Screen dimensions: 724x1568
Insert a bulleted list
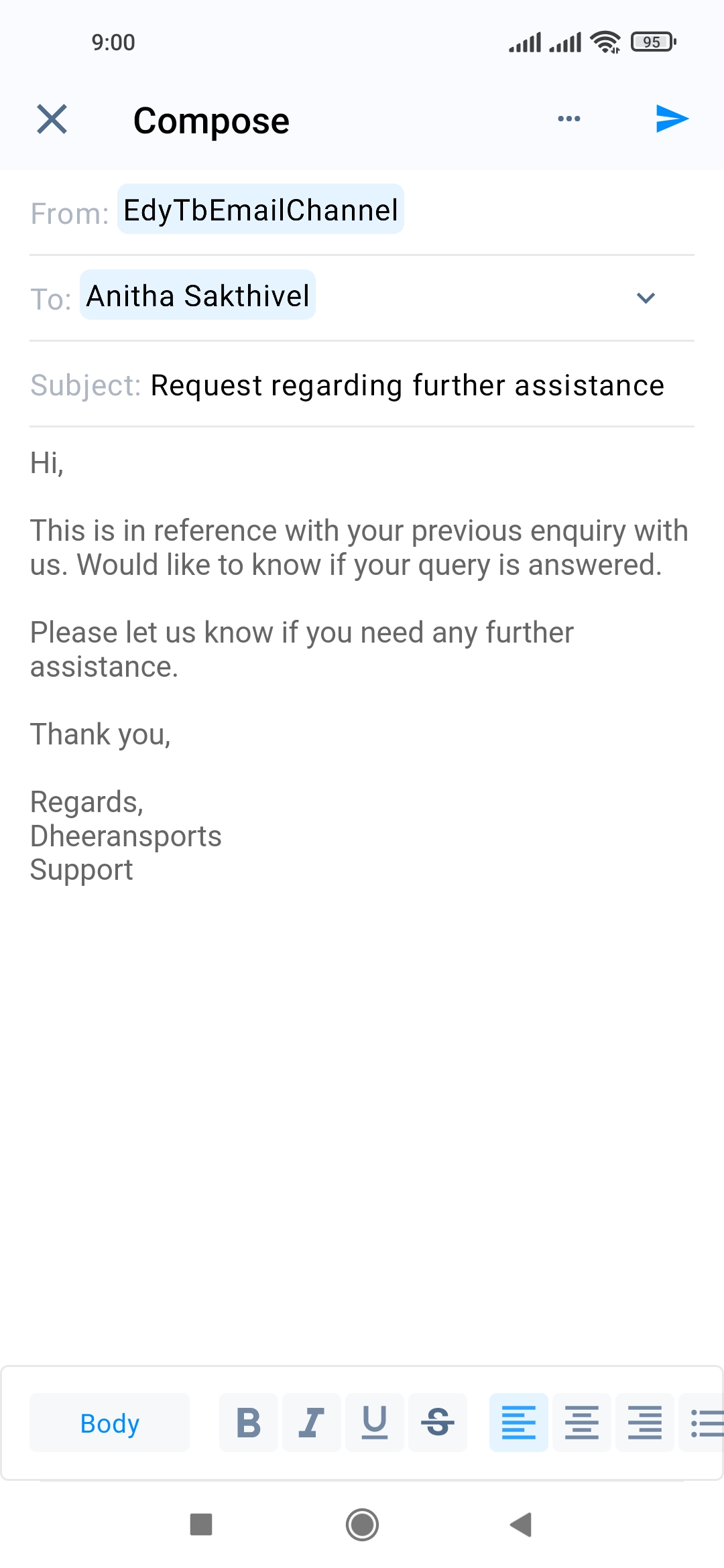tap(704, 1423)
